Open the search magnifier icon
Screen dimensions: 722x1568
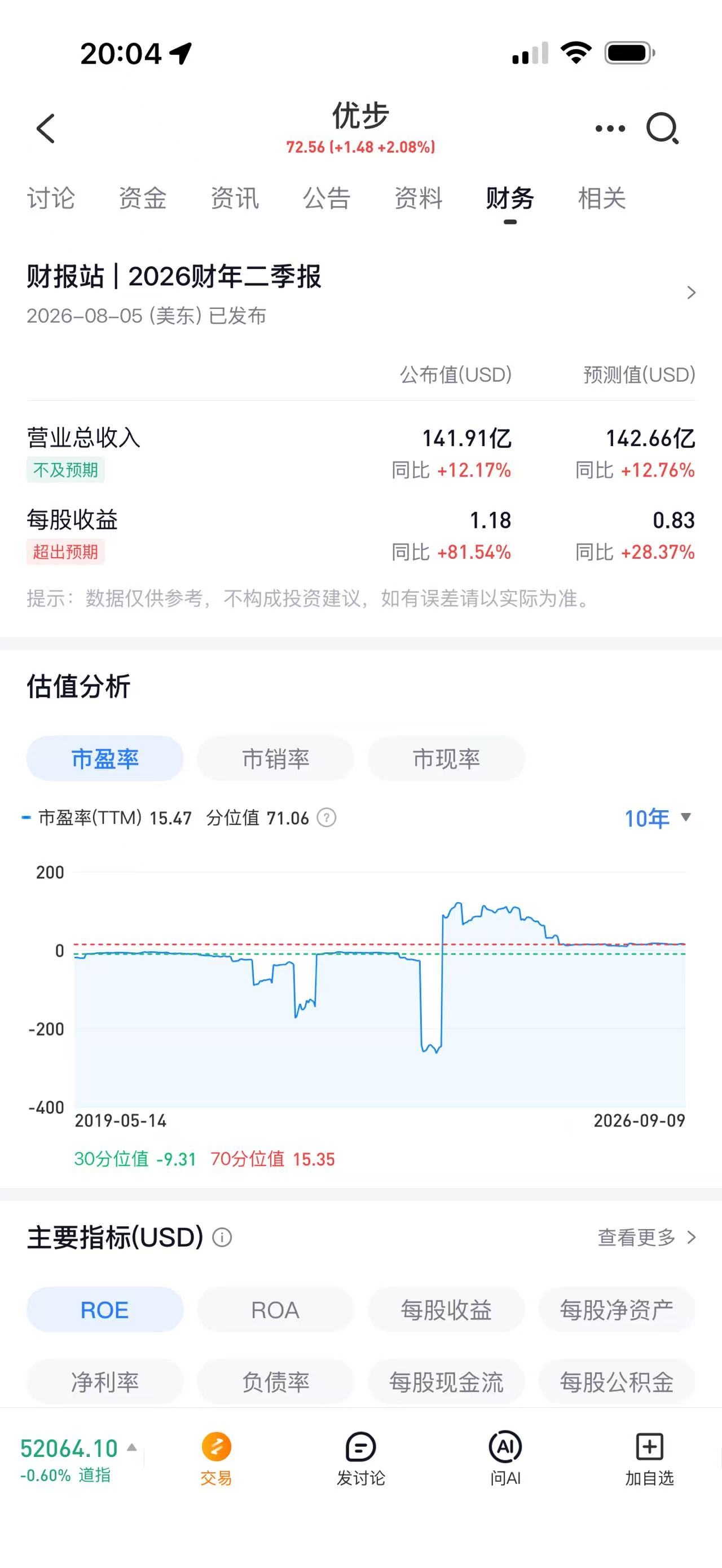[x=662, y=129]
